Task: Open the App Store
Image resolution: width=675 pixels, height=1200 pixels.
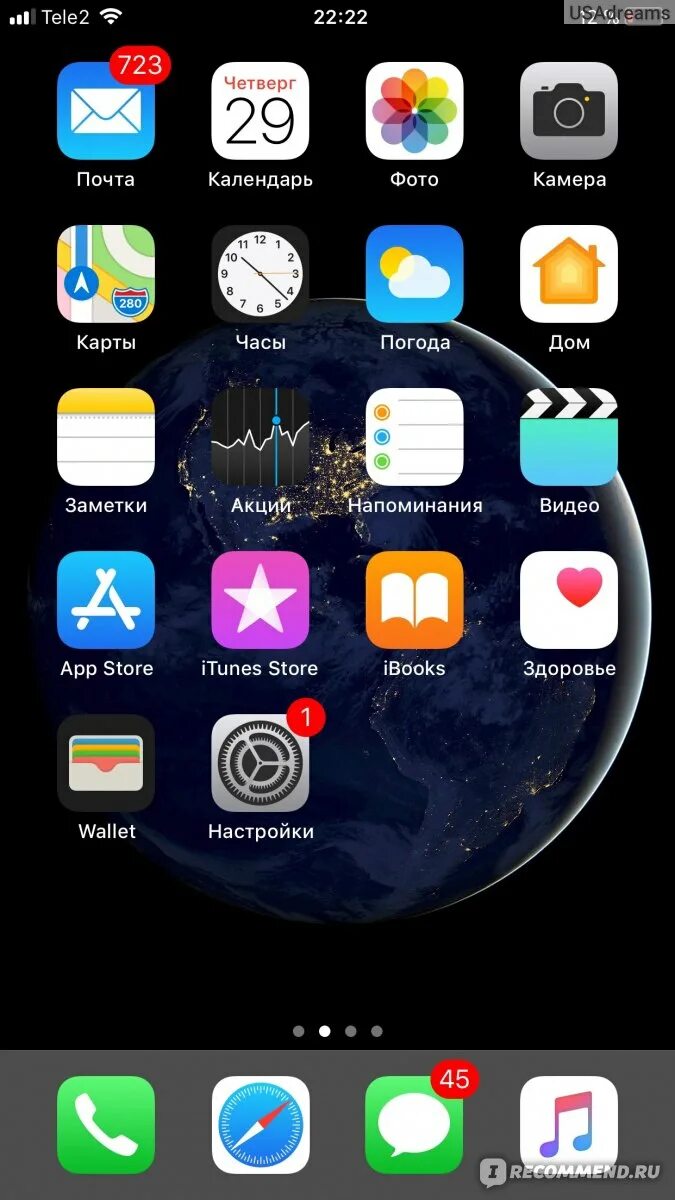Action: pos(106,600)
